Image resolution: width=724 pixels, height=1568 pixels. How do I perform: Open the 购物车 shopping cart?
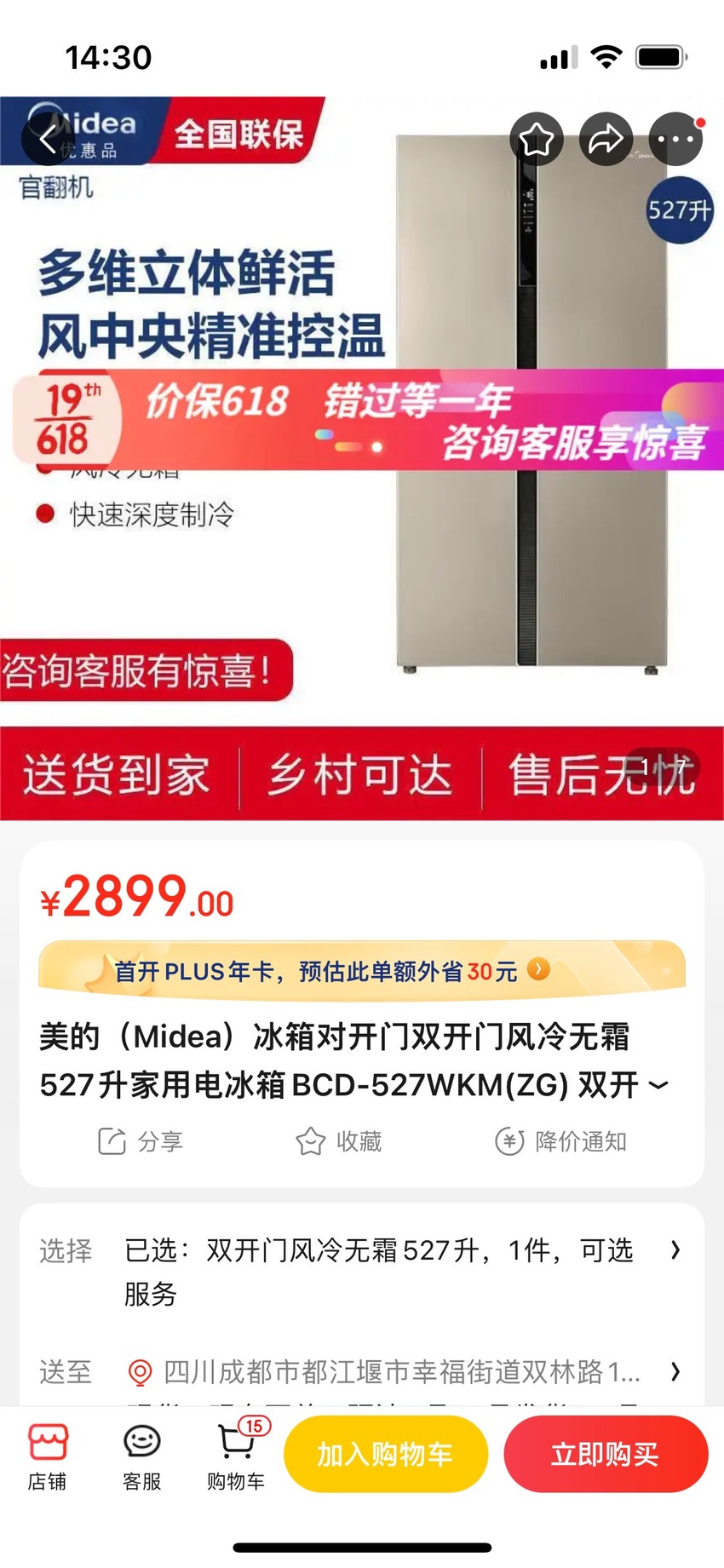click(237, 1456)
